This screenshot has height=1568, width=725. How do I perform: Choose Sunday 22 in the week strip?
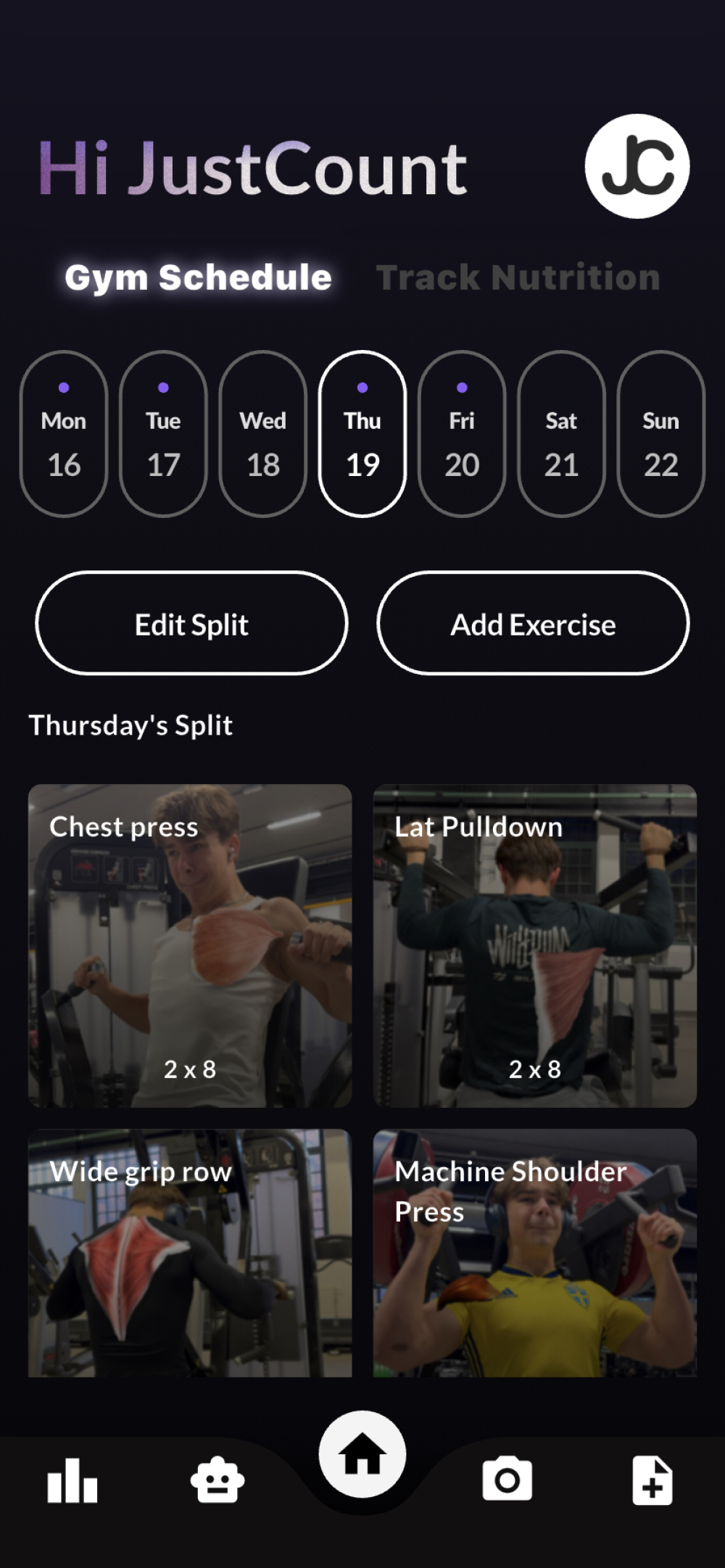click(x=660, y=434)
